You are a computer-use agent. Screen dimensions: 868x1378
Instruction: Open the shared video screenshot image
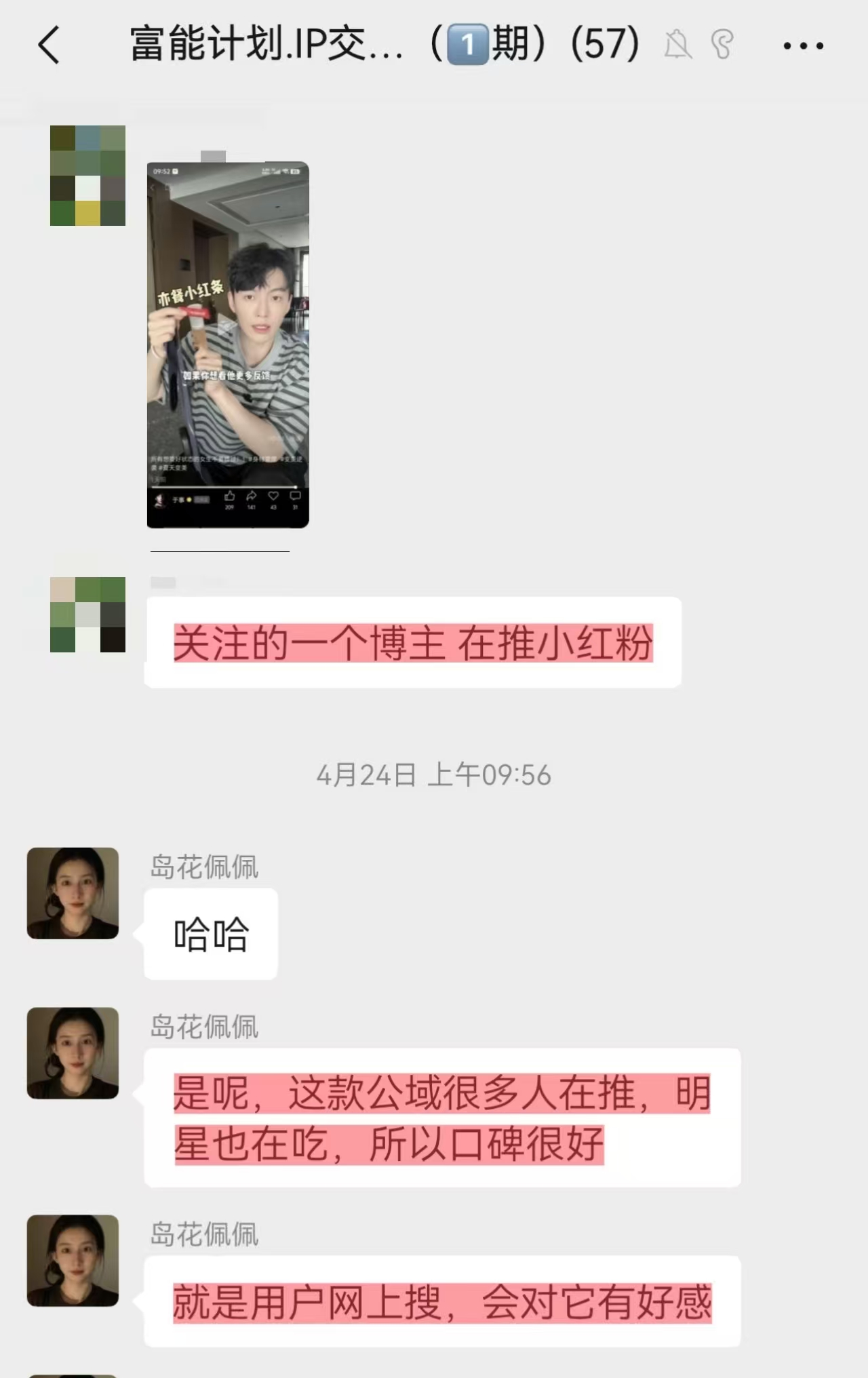pyautogui.click(x=228, y=344)
